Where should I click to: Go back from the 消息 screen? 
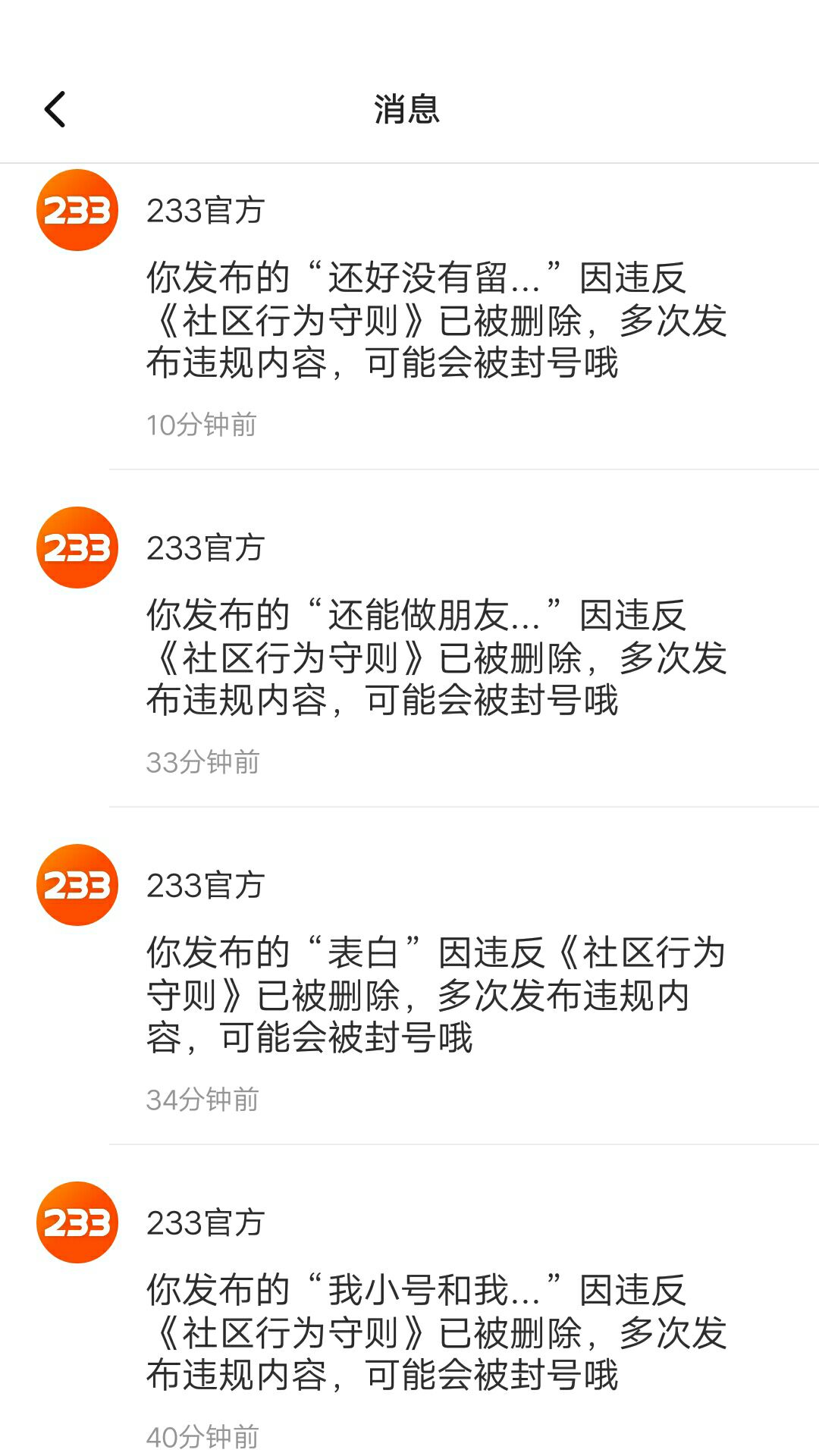[x=55, y=109]
